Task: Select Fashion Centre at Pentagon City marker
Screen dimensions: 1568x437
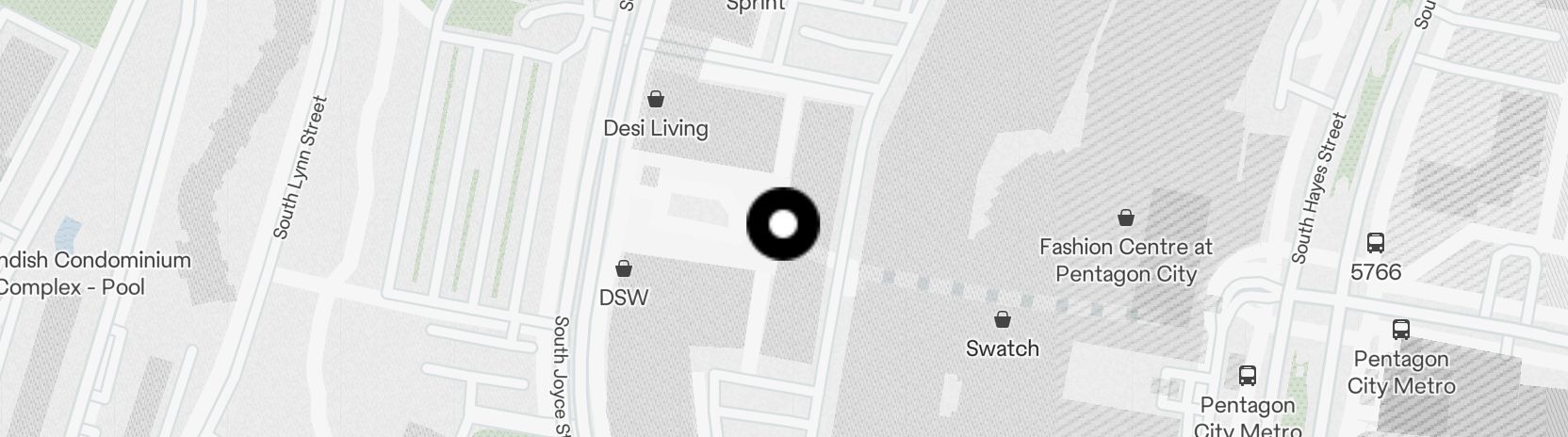Action: (x=1125, y=218)
